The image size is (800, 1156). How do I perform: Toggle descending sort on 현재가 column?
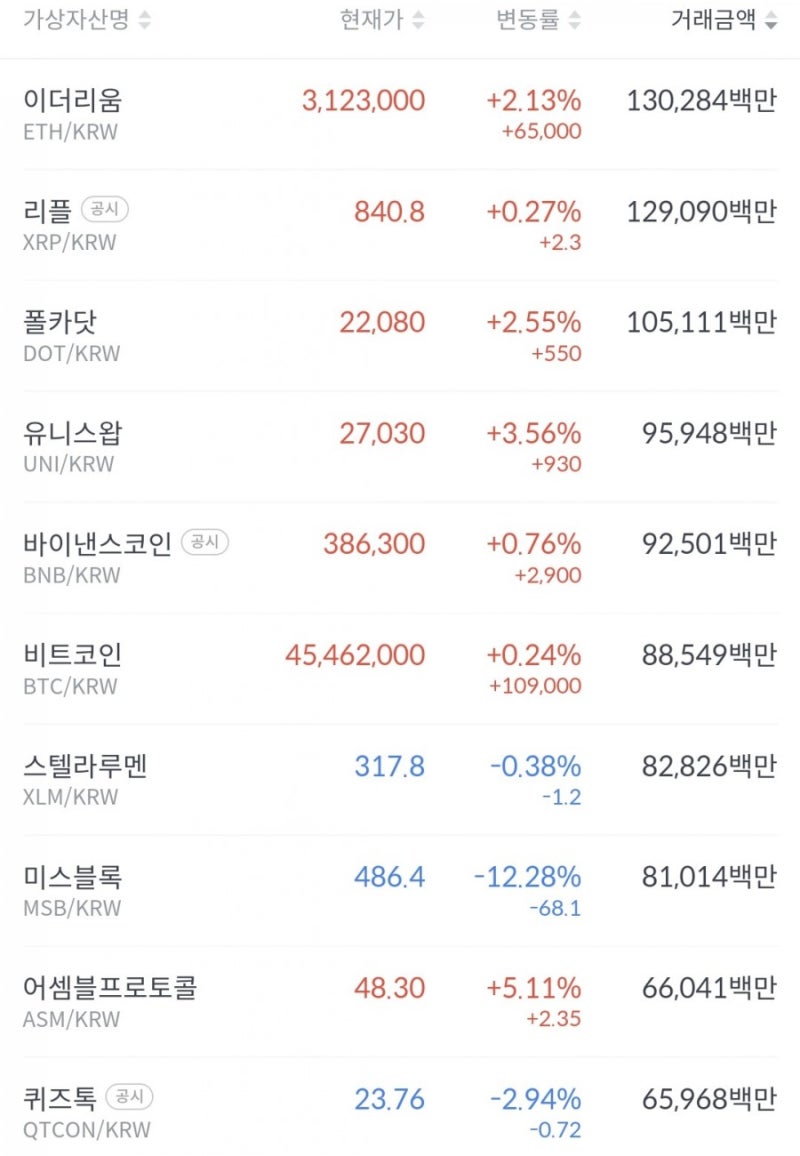click(420, 26)
